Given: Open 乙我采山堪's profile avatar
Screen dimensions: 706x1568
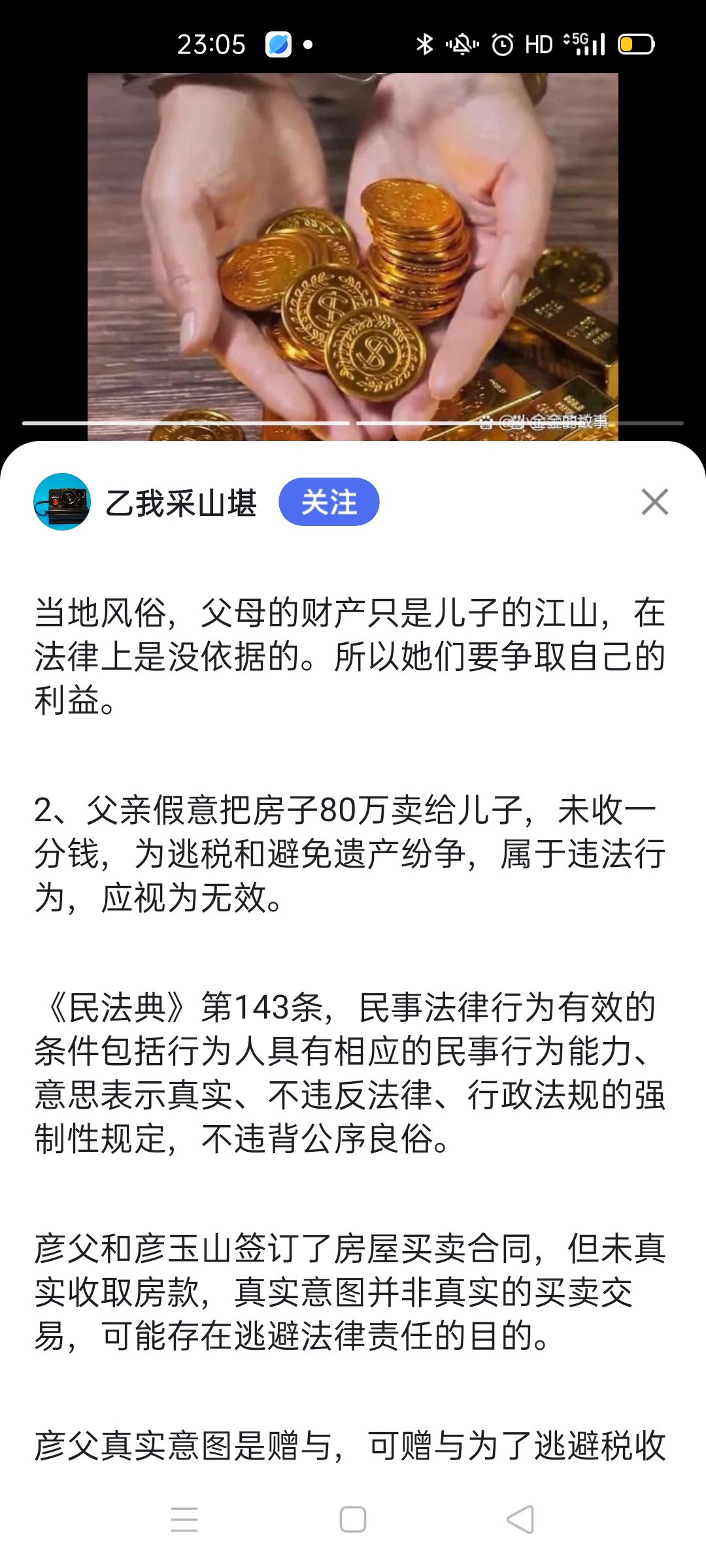Looking at the screenshot, I should (61, 502).
